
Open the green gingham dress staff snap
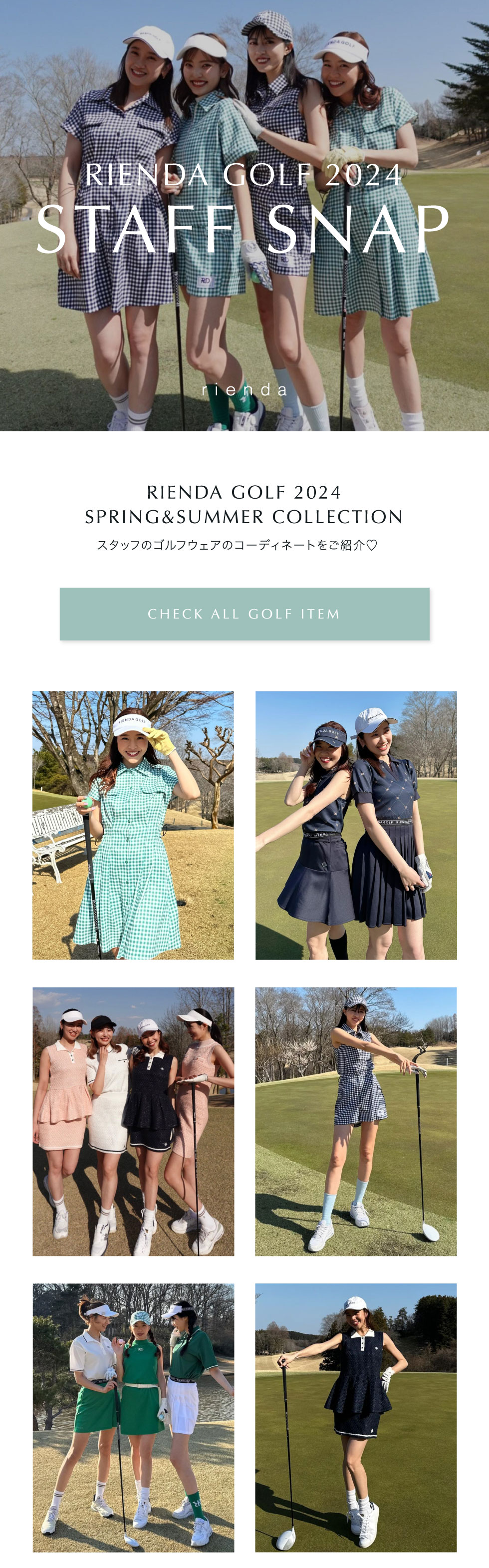tap(133, 825)
